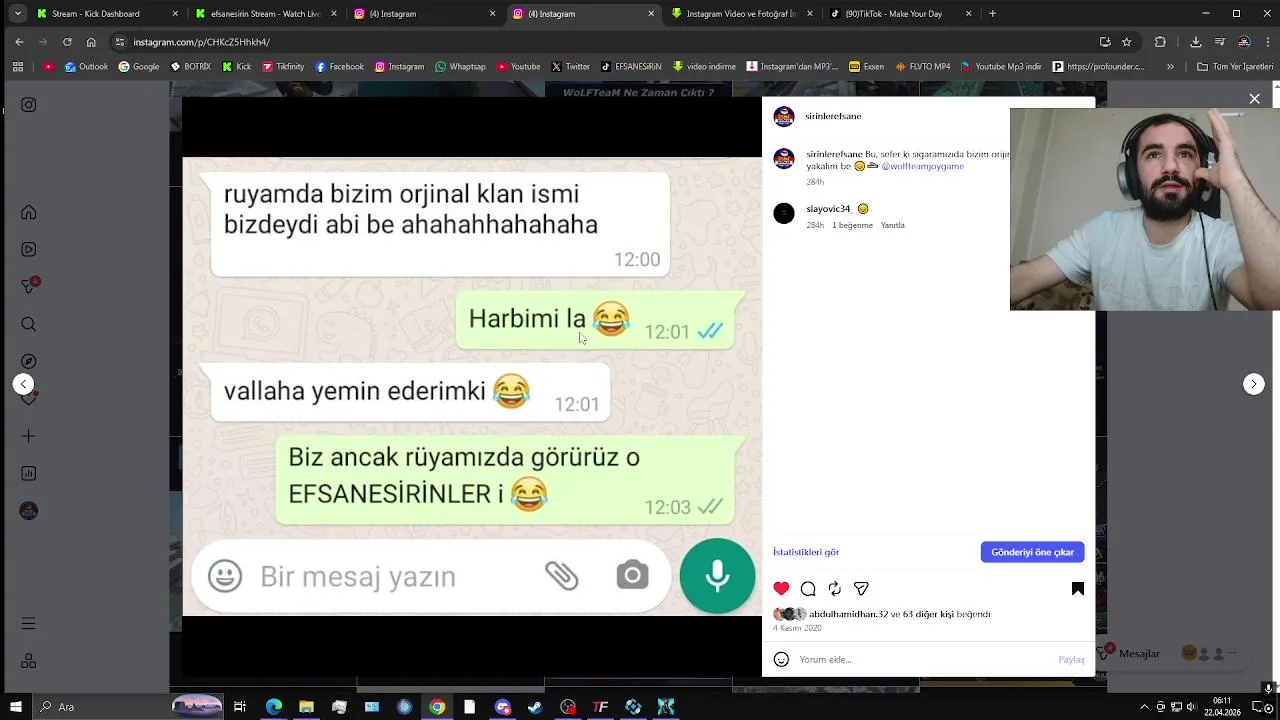Open the sidebar hamburger more menu

(x=29, y=623)
